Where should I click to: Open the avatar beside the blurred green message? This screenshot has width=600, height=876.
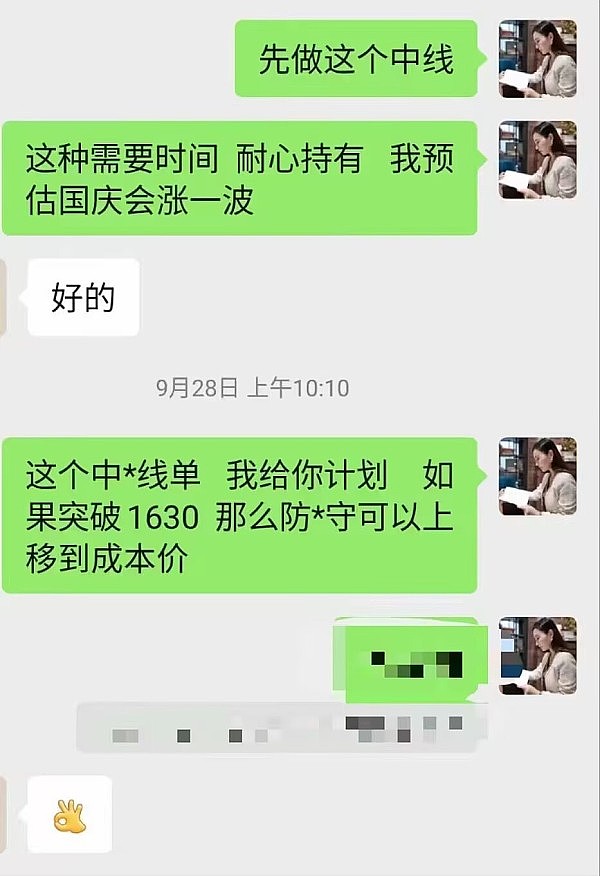[537, 655]
